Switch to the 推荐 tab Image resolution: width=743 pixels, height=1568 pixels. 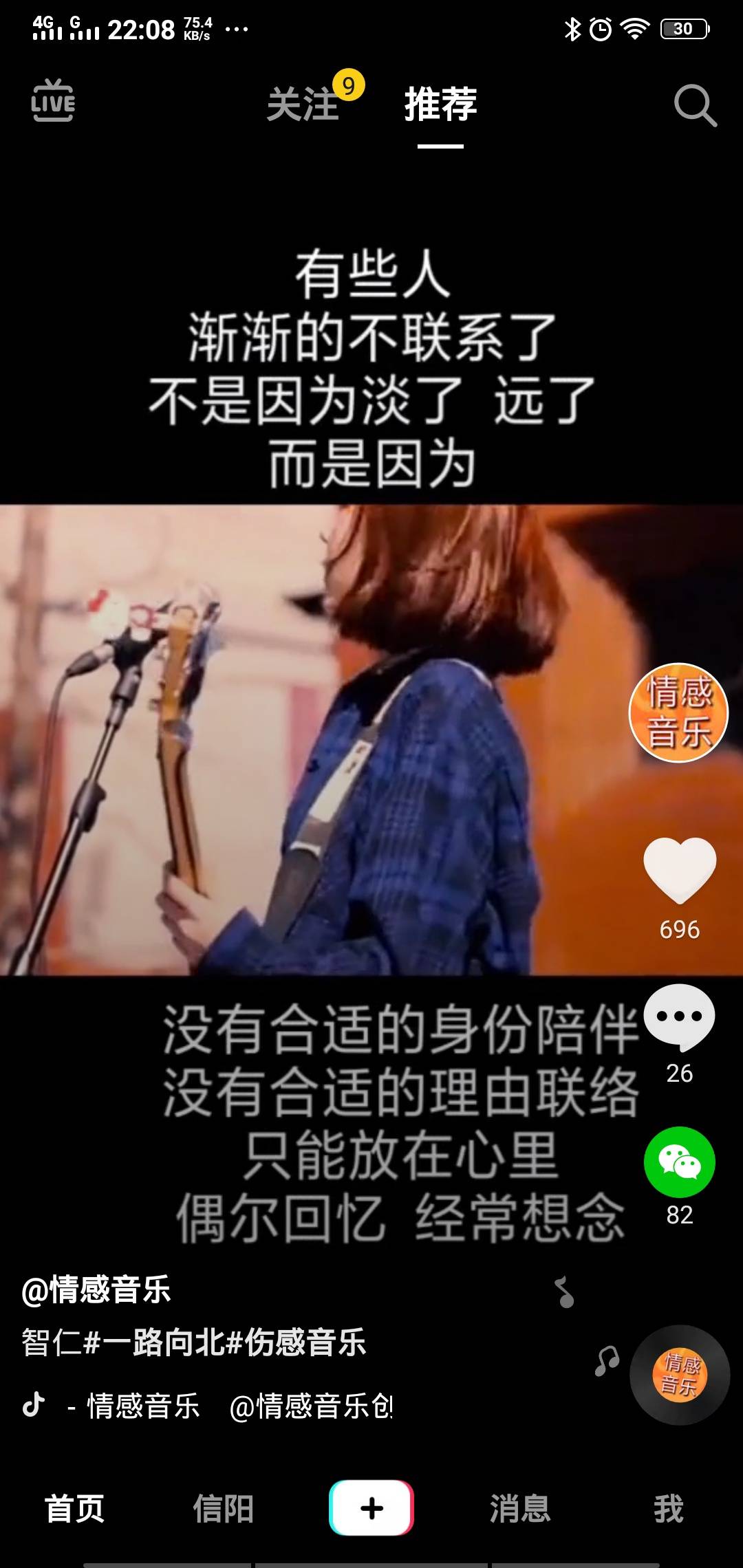click(440, 105)
